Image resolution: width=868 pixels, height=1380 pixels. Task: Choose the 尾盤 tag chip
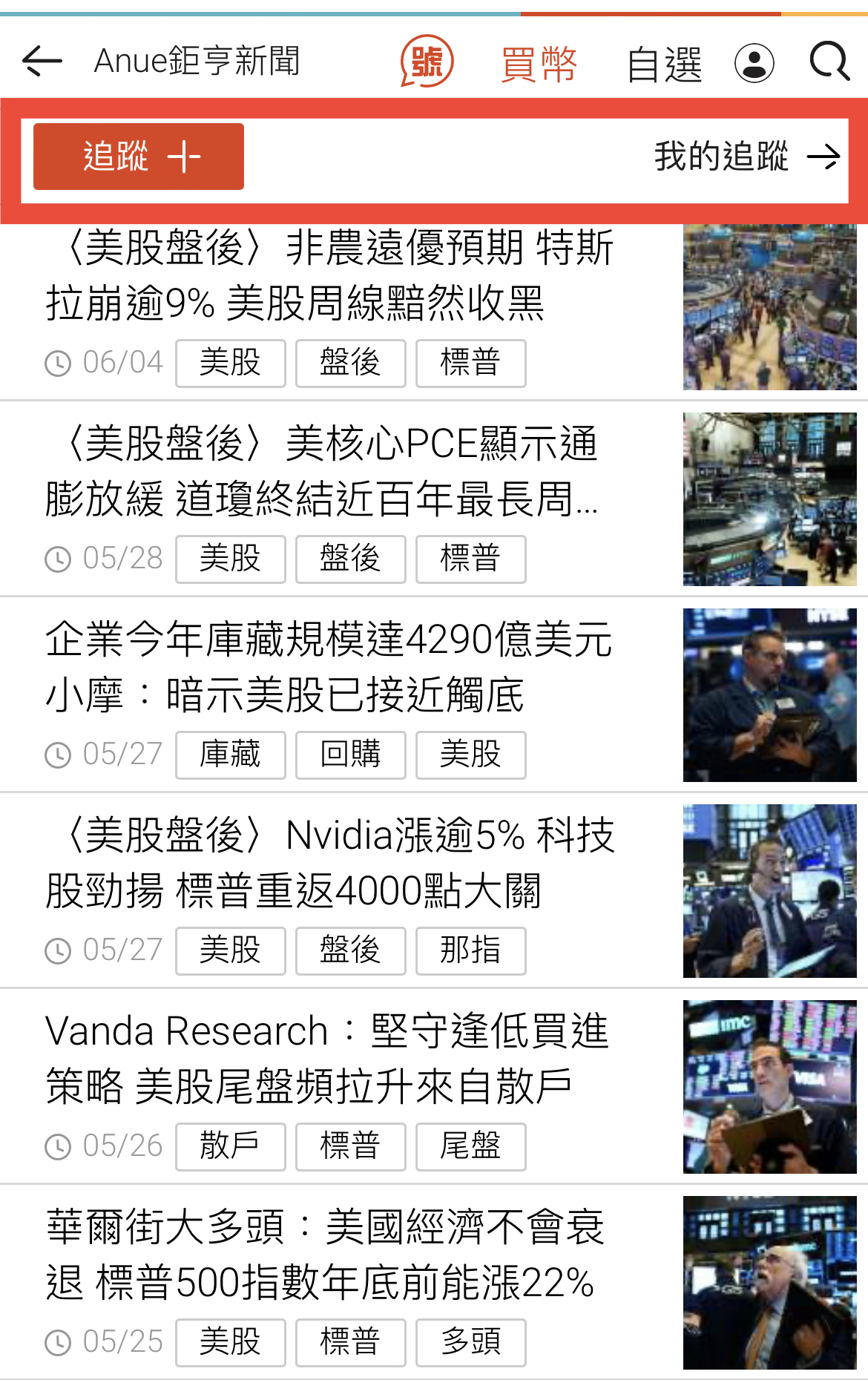470,1146
